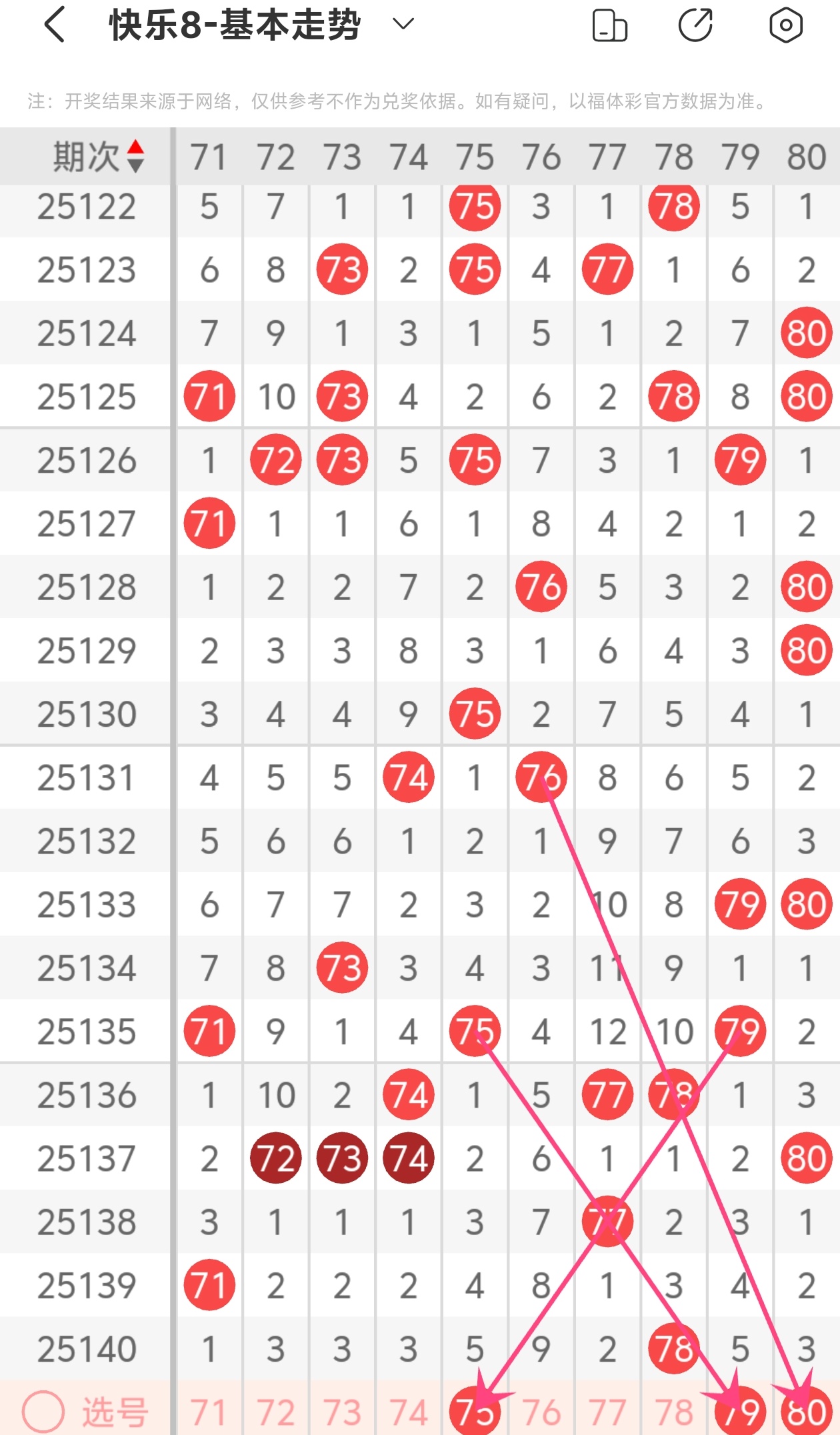Viewport: 840px width, 1435px height.
Task: Open the chart settings hexagon icon
Action: [x=785, y=25]
